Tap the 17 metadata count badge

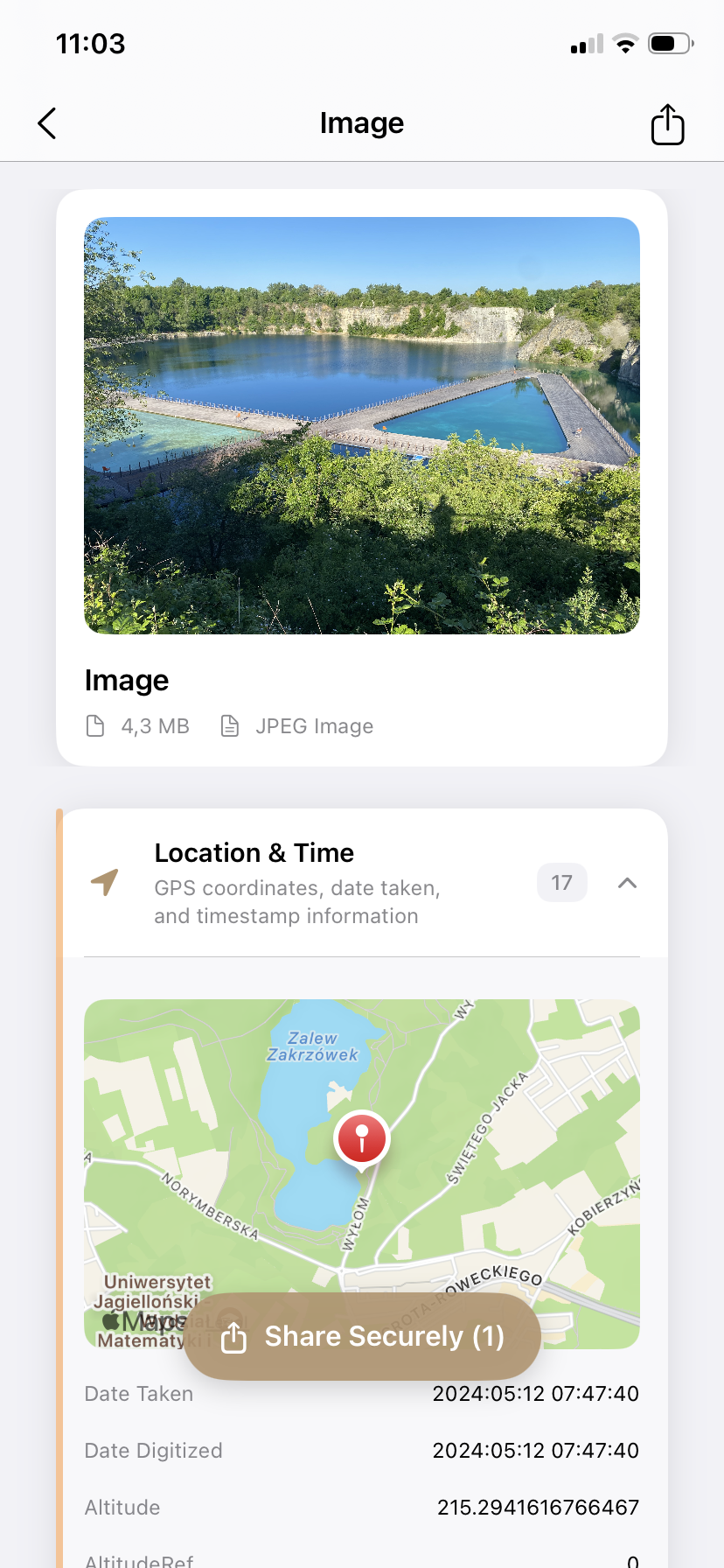(x=561, y=883)
